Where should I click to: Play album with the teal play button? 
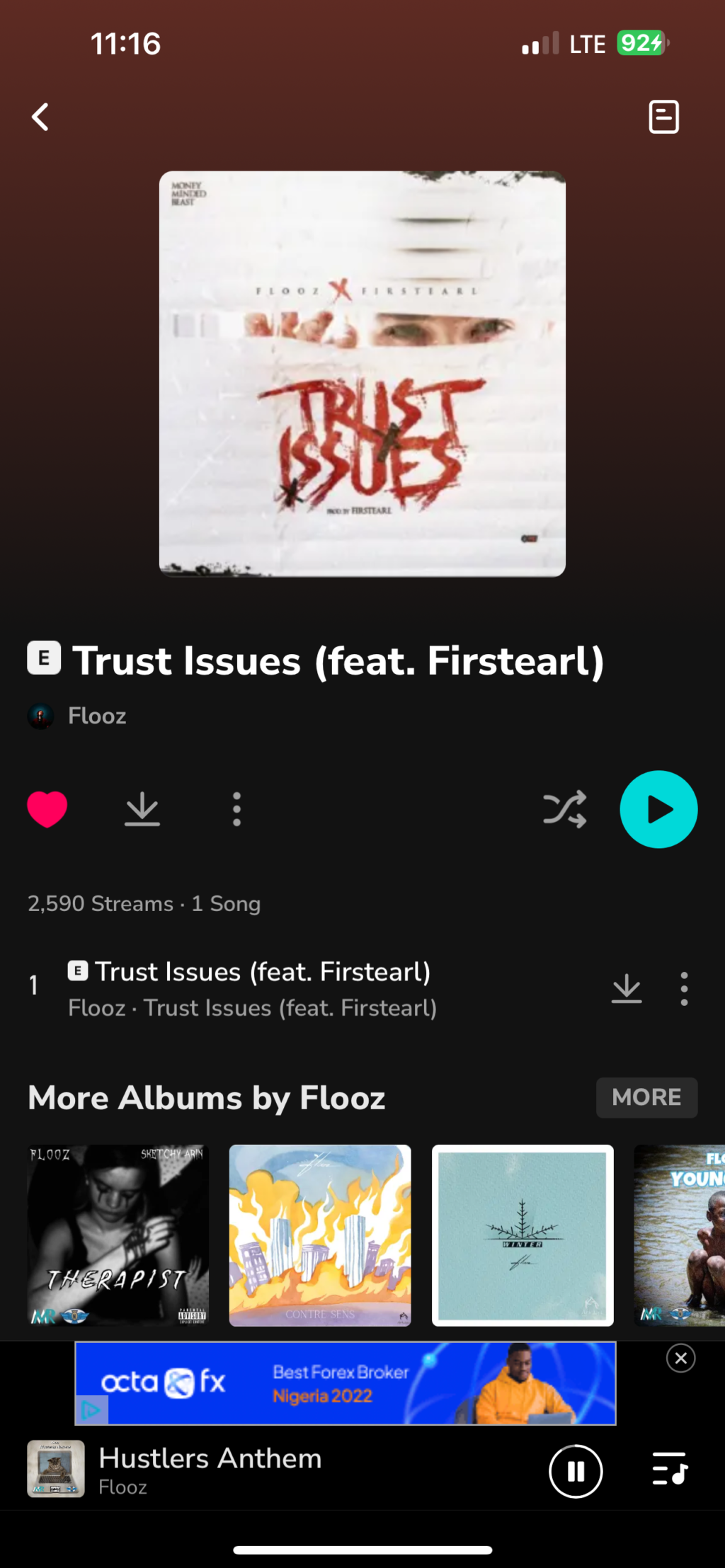658,809
